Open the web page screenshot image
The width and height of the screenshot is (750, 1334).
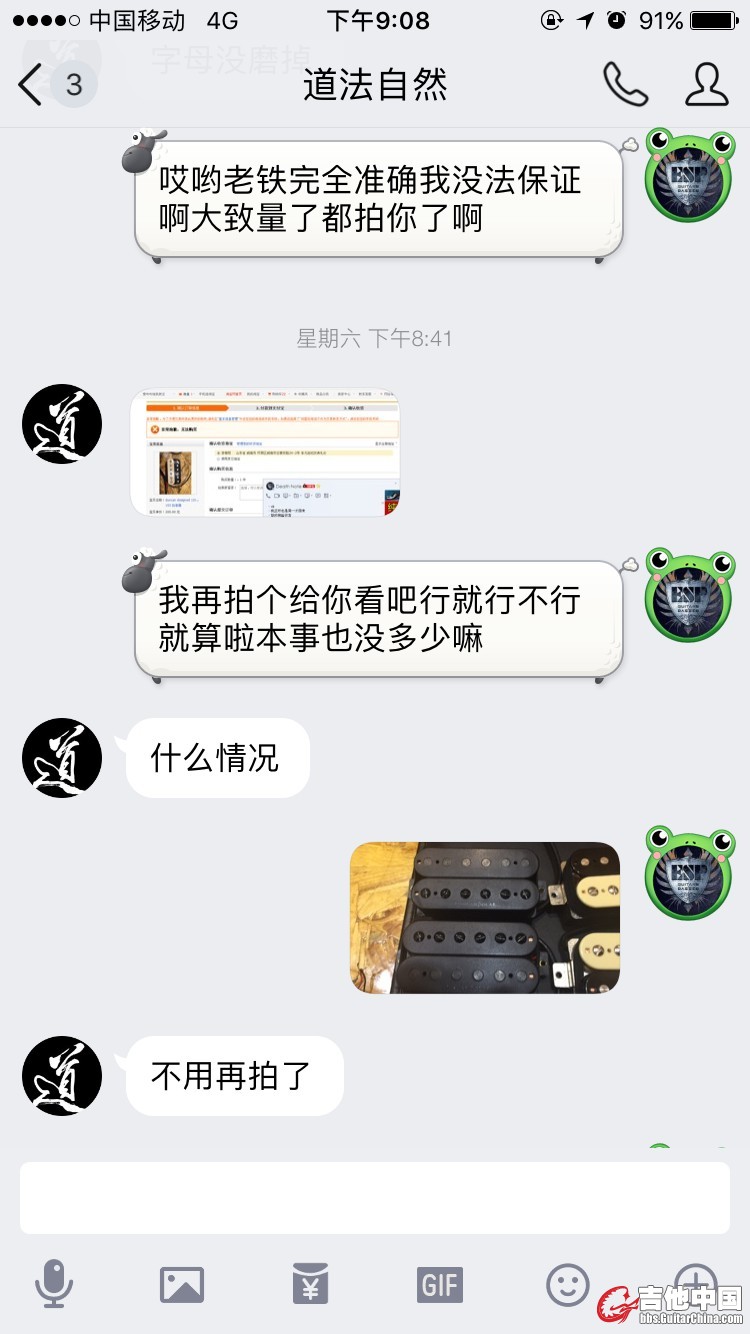(264, 452)
